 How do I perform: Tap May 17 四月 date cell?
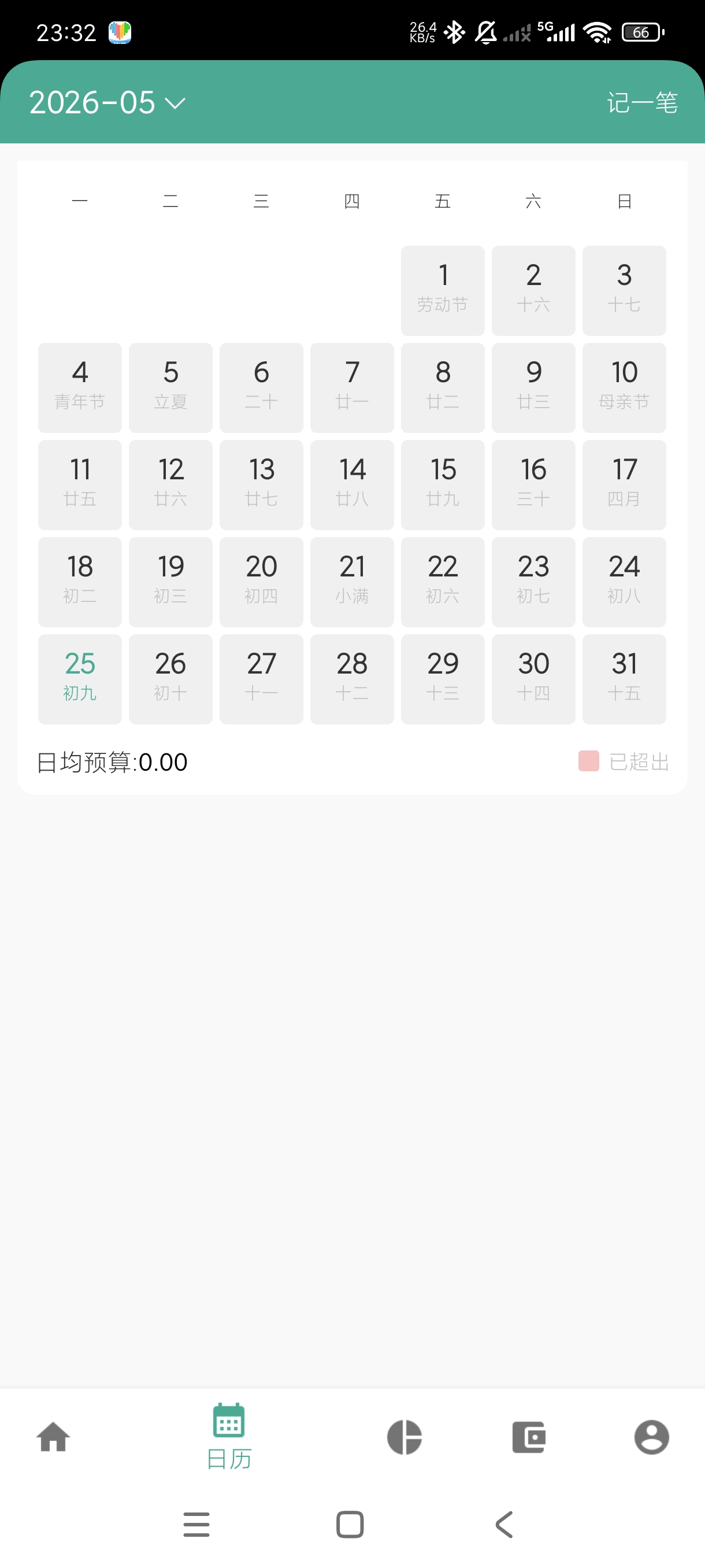click(624, 485)
